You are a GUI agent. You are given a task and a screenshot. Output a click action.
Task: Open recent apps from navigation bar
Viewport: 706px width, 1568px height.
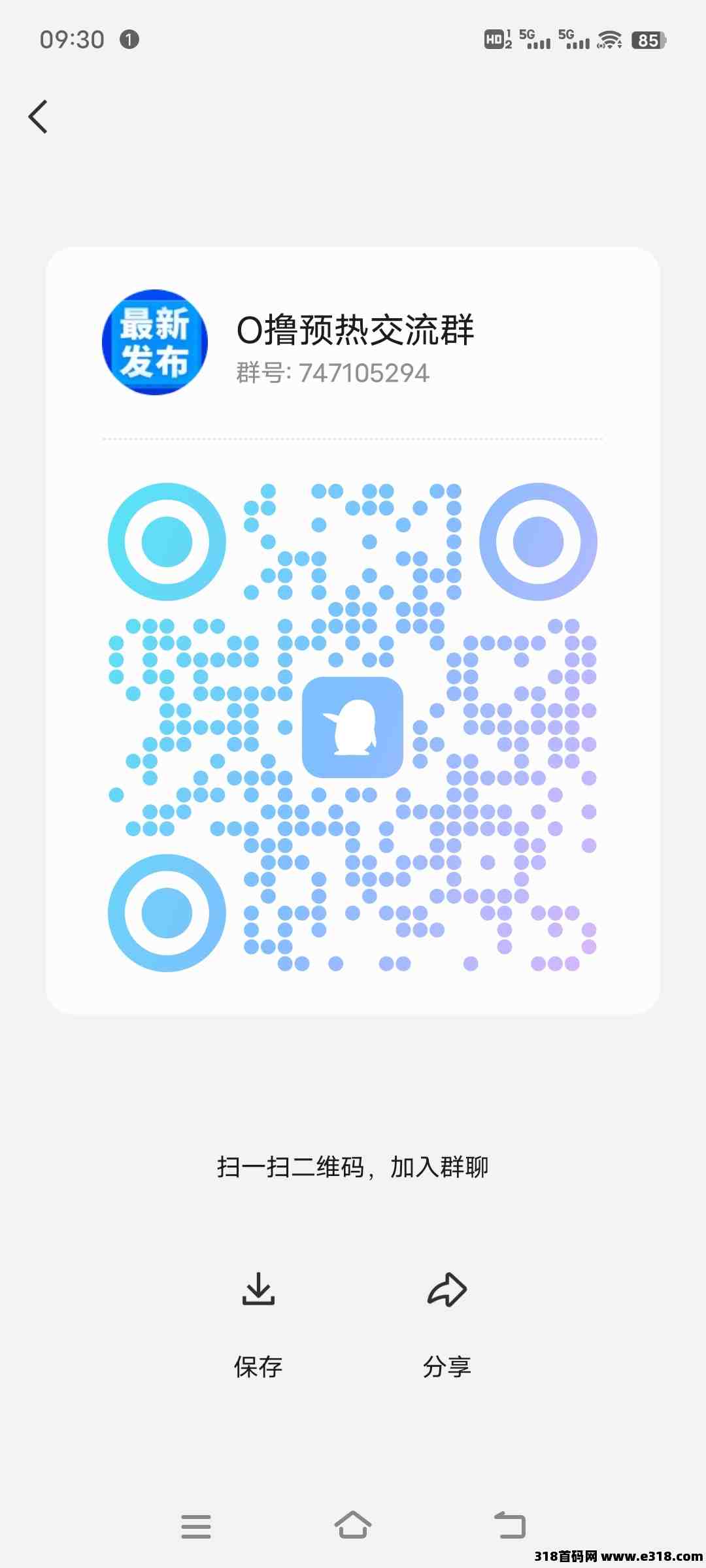point(196,1527)
